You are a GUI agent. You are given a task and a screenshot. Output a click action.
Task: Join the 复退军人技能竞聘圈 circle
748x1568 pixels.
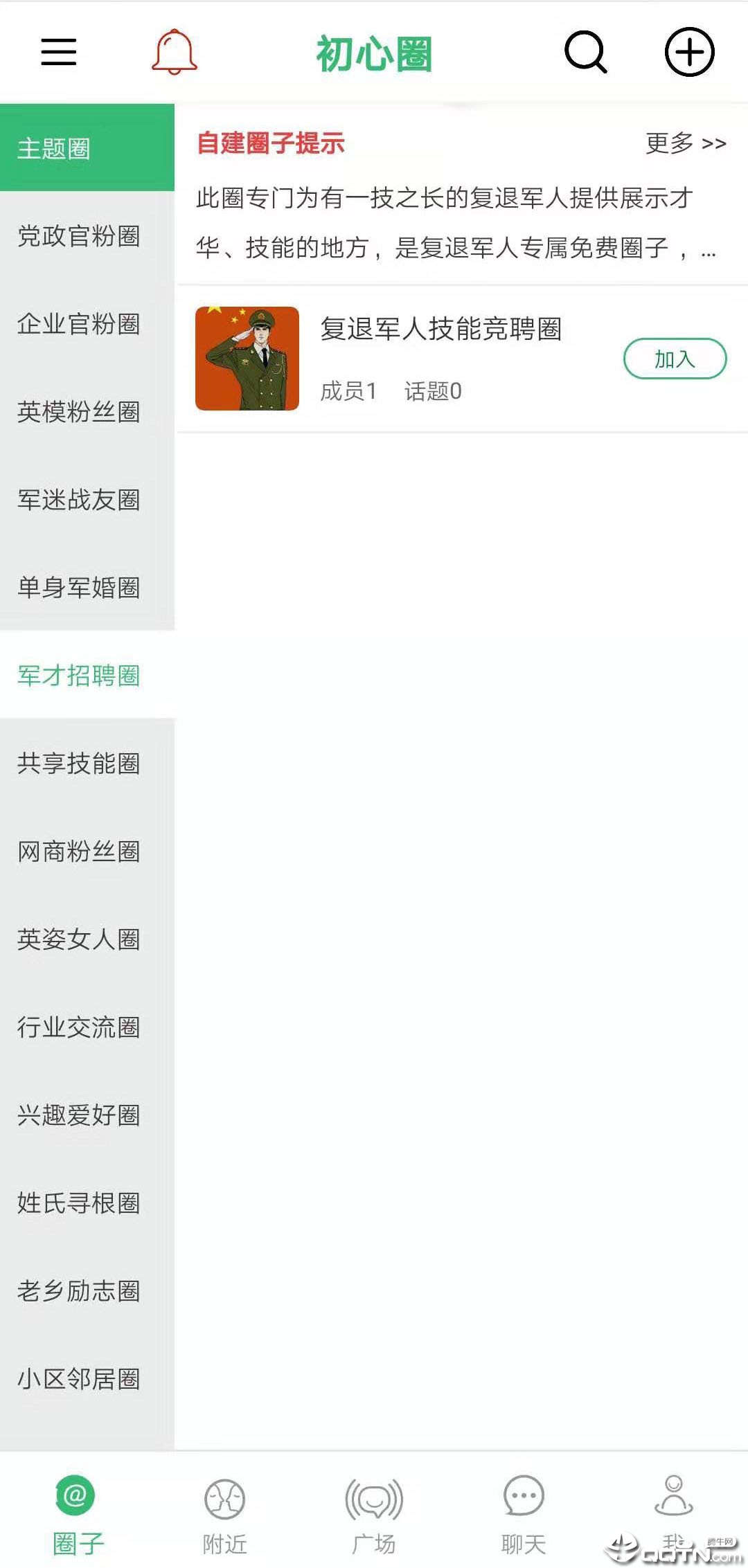675,359
